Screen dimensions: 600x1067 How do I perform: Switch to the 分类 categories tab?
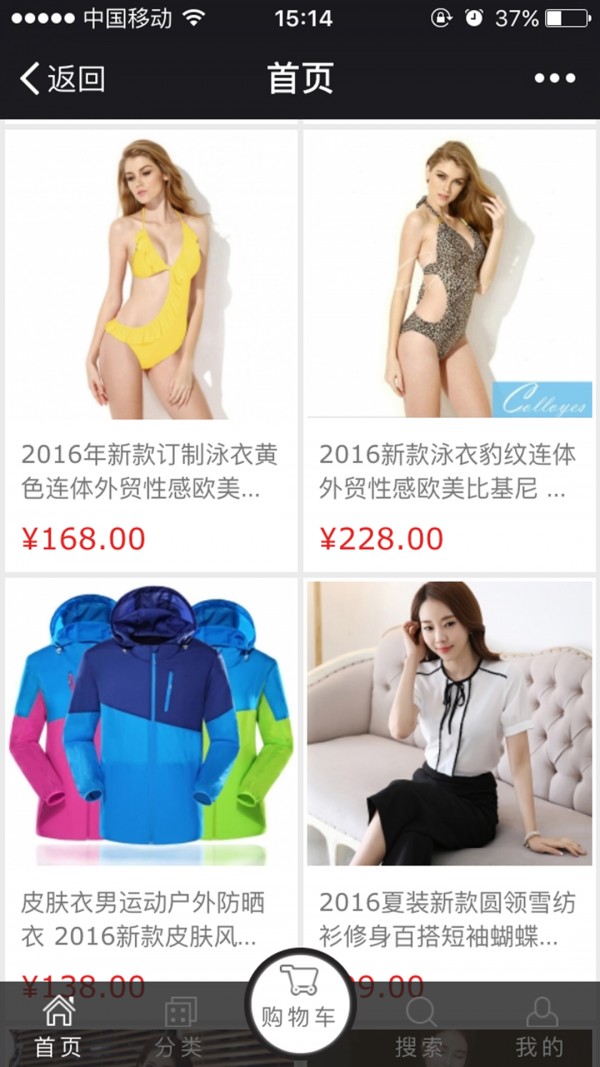click(179, 1027)
